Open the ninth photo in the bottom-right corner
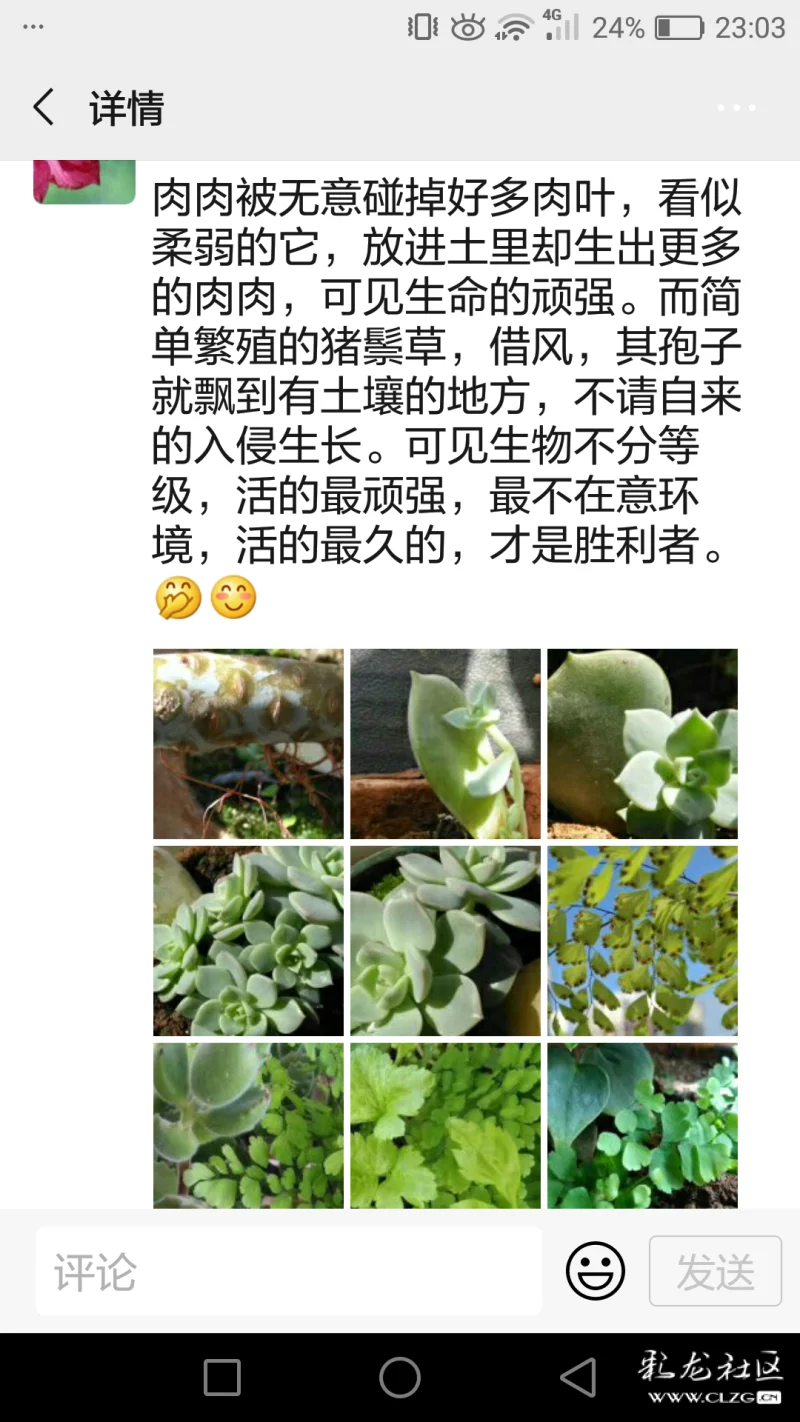This screenshot has height=1422, width=800. tap(642, 1125)
